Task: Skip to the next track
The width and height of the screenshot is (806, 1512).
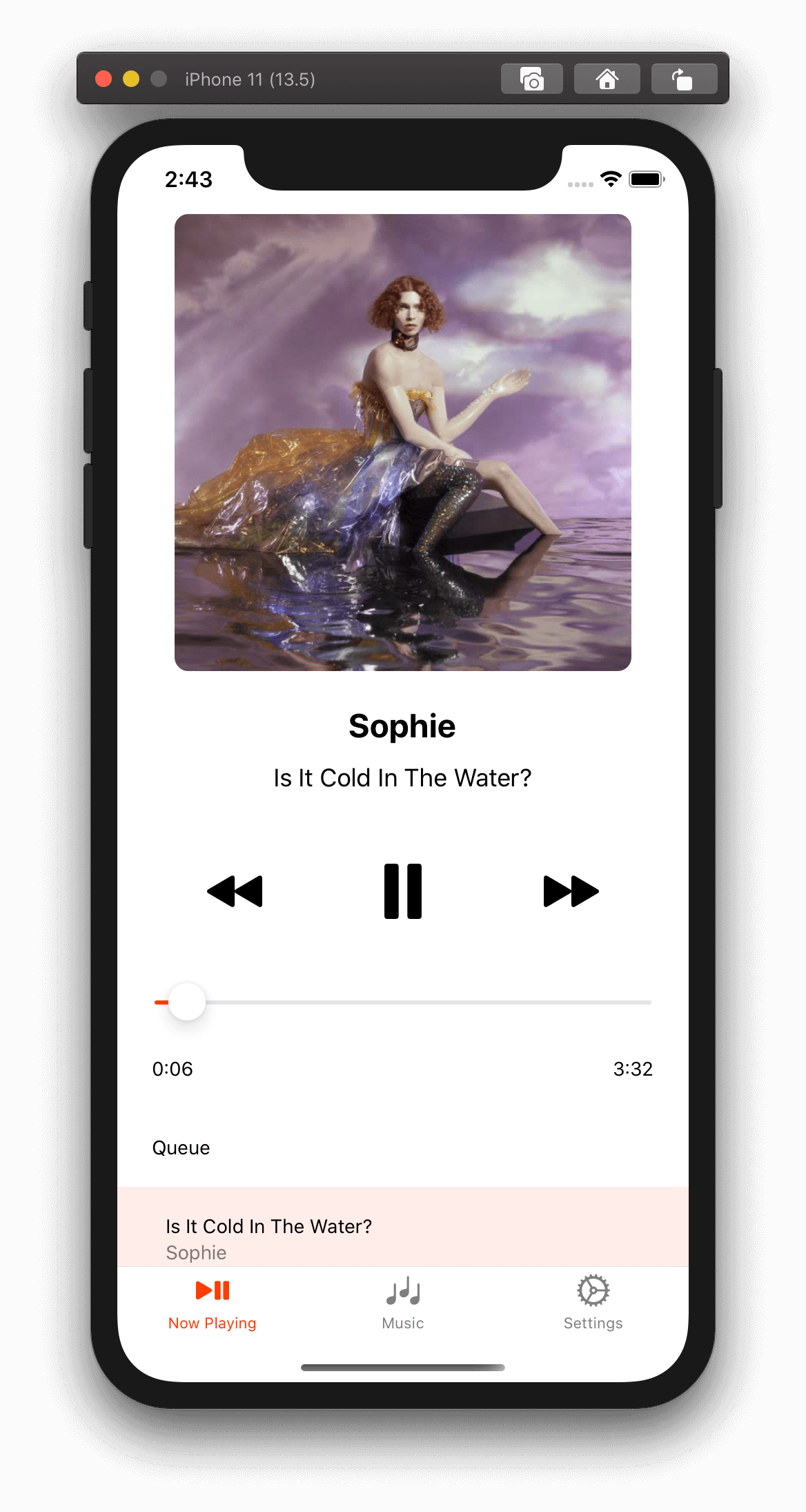Action: pos(571,891)
